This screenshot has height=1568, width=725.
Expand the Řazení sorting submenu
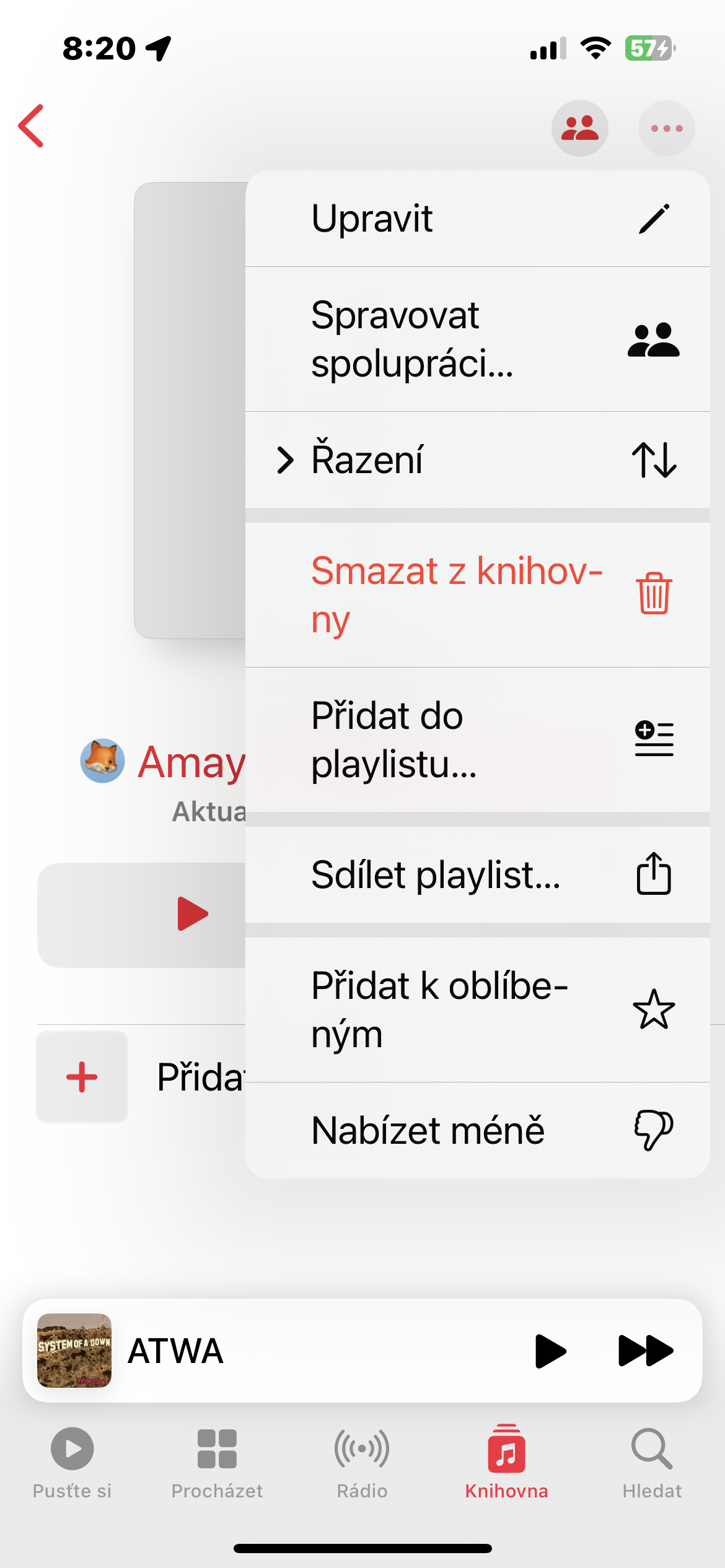coord(477,460)
